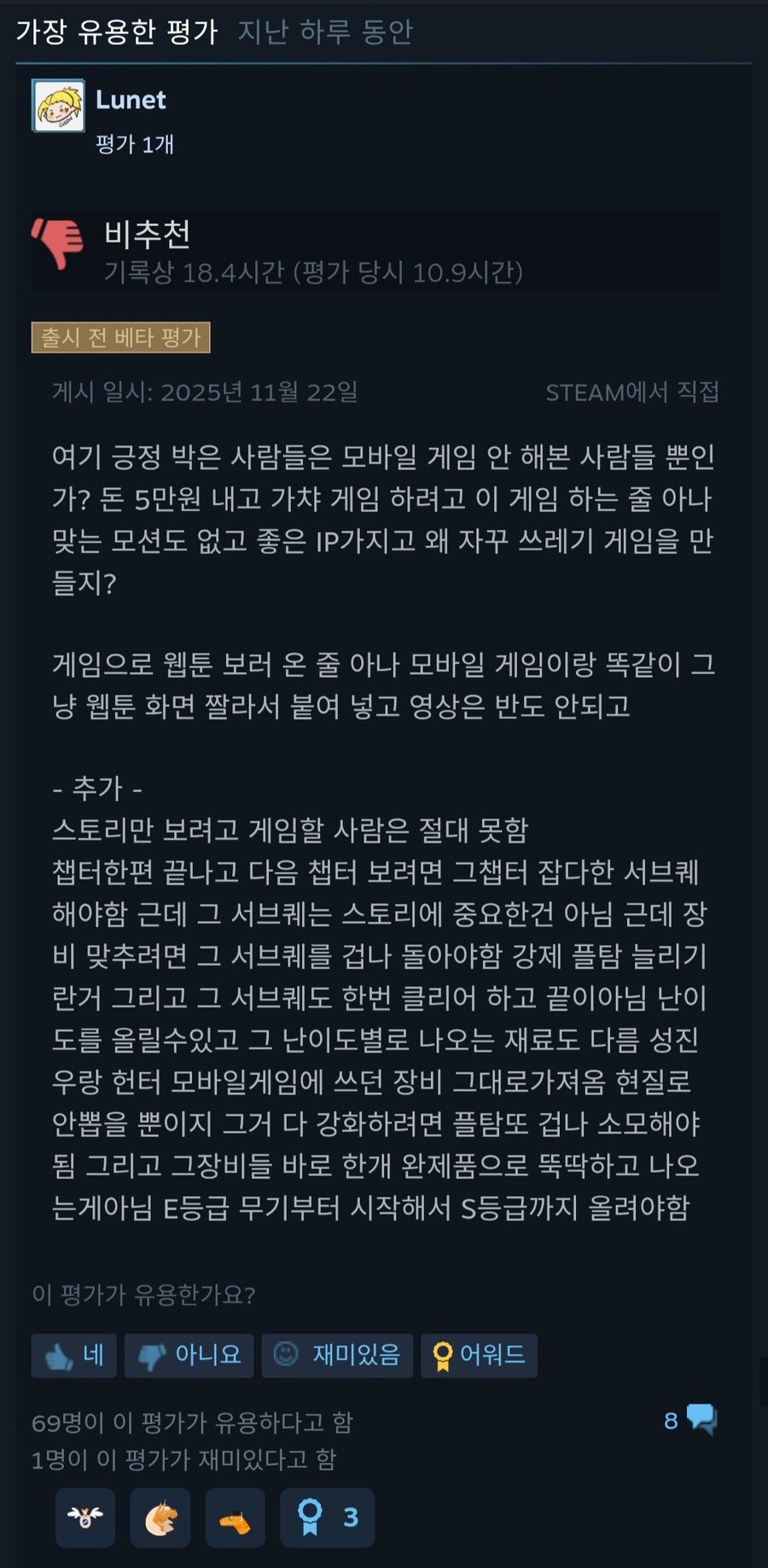Click the thumbs-down icon on the 아니요 button
Image resolution: width=768 pixels, height=1568 pixels.
tap(152, 1356)
